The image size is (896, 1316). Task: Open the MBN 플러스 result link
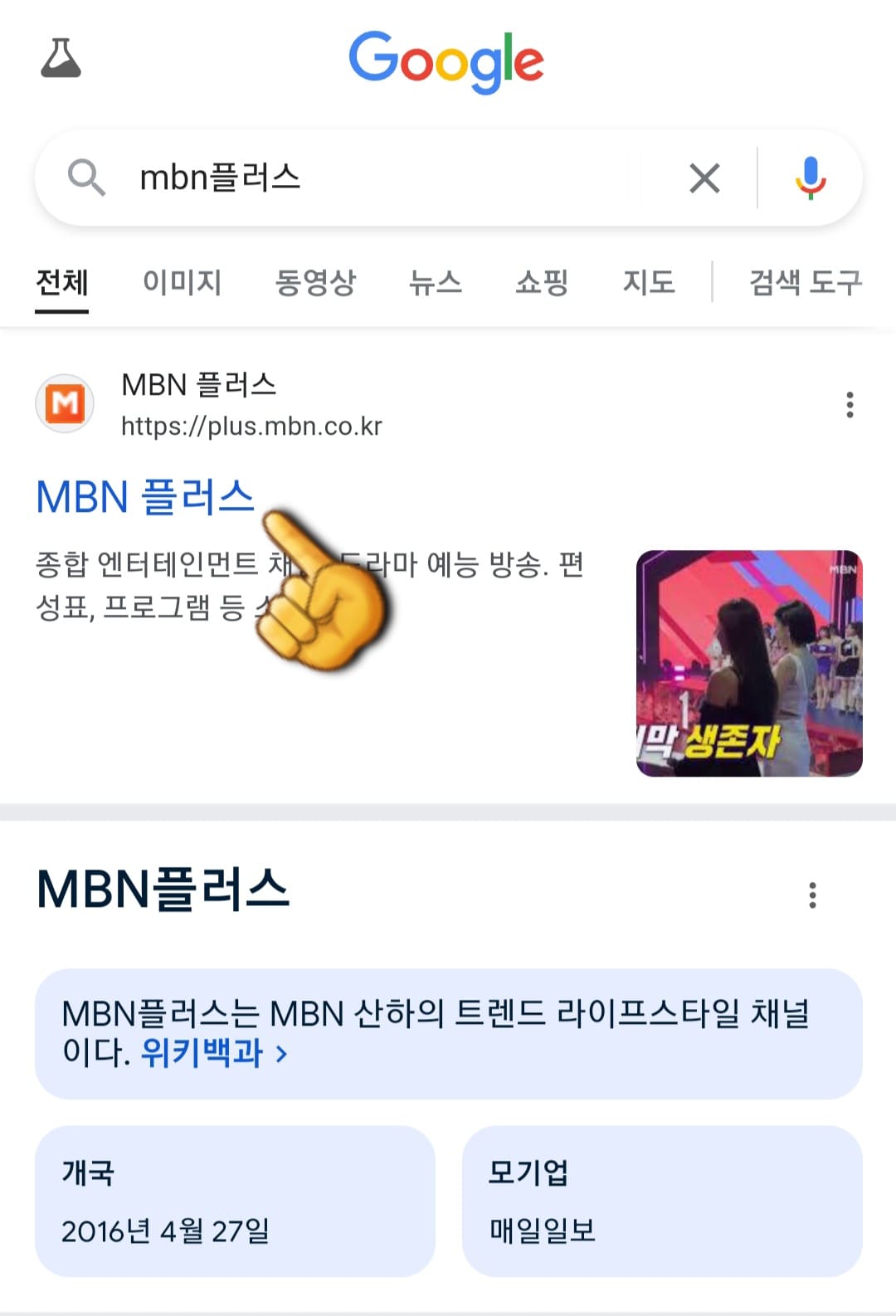pos(145,496)
